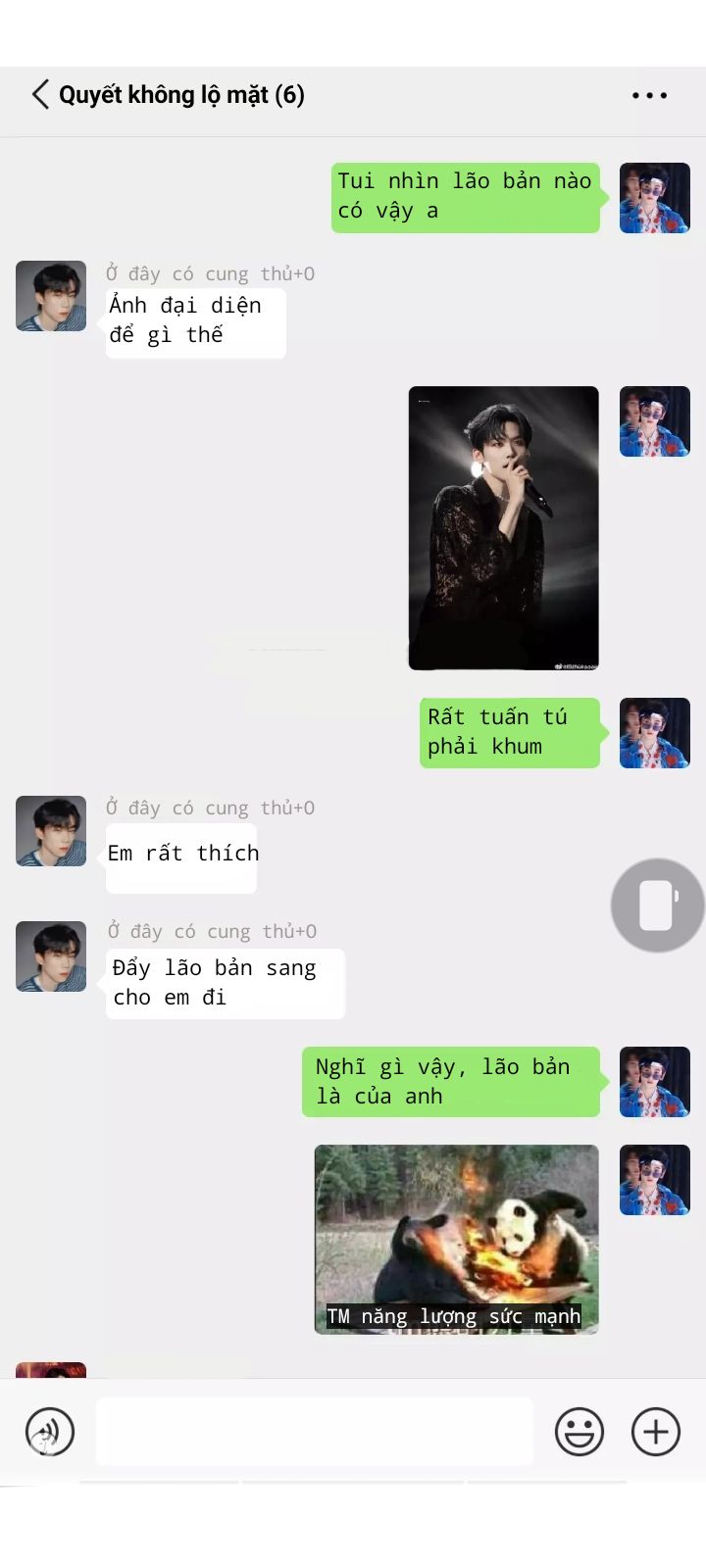Go back from the Quyết không lộ mặt chat
The width and height of the screenshot is (706, 1568).
(40, 95)
